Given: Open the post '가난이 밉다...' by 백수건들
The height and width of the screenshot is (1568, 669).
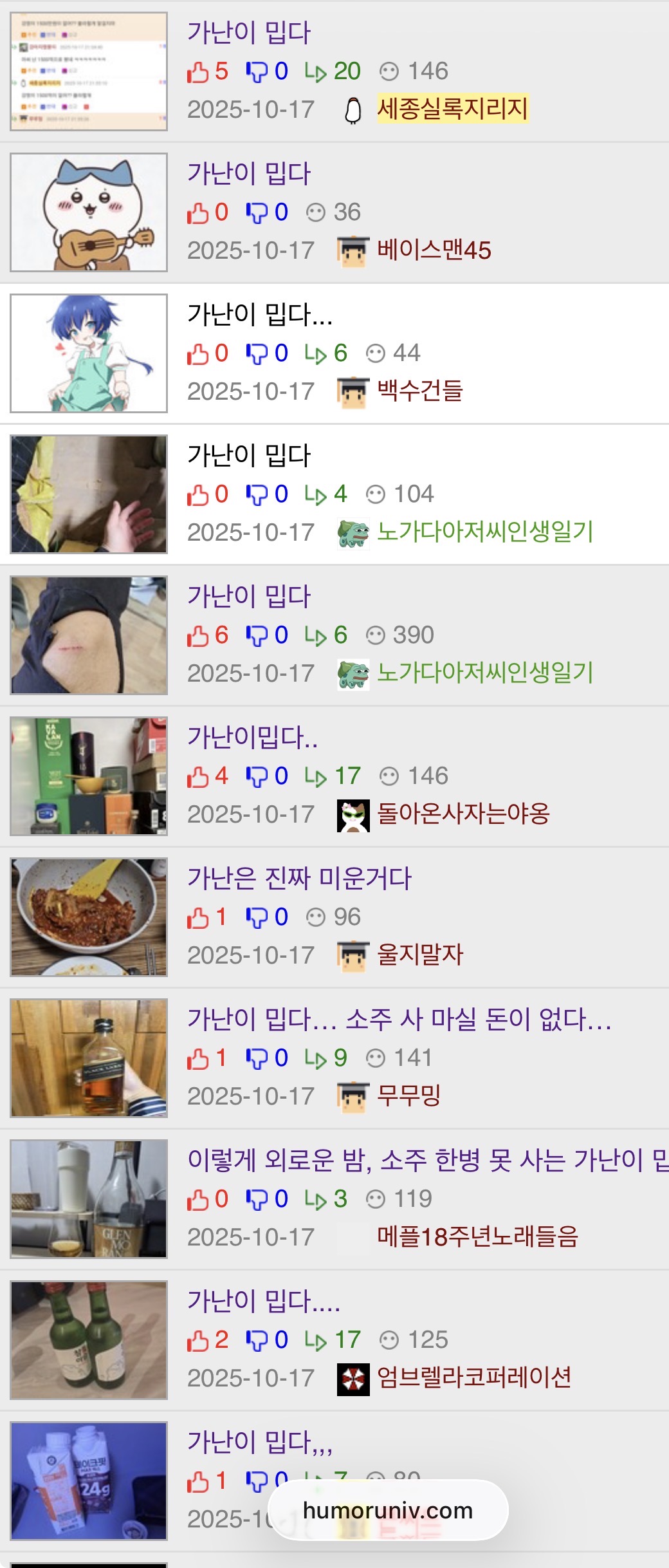Looking at the screenshot, I should [259, 315].
